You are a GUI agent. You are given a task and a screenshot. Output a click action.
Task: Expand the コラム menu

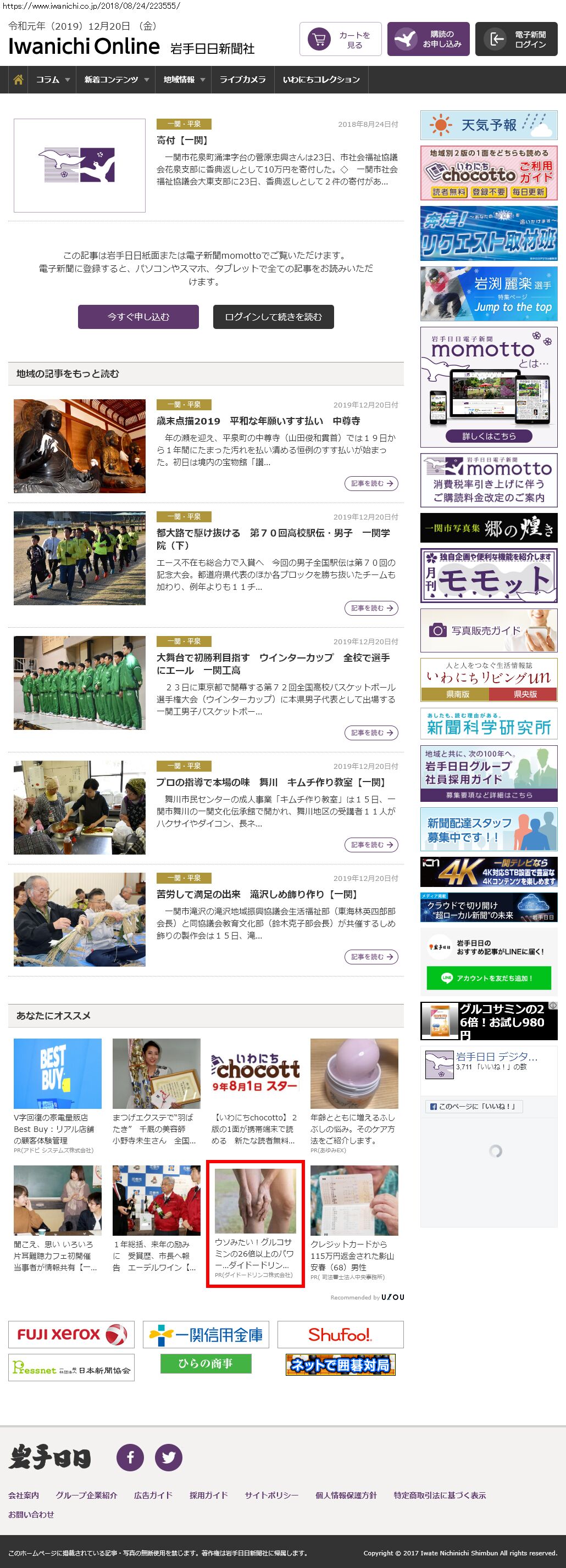(52, 80)
